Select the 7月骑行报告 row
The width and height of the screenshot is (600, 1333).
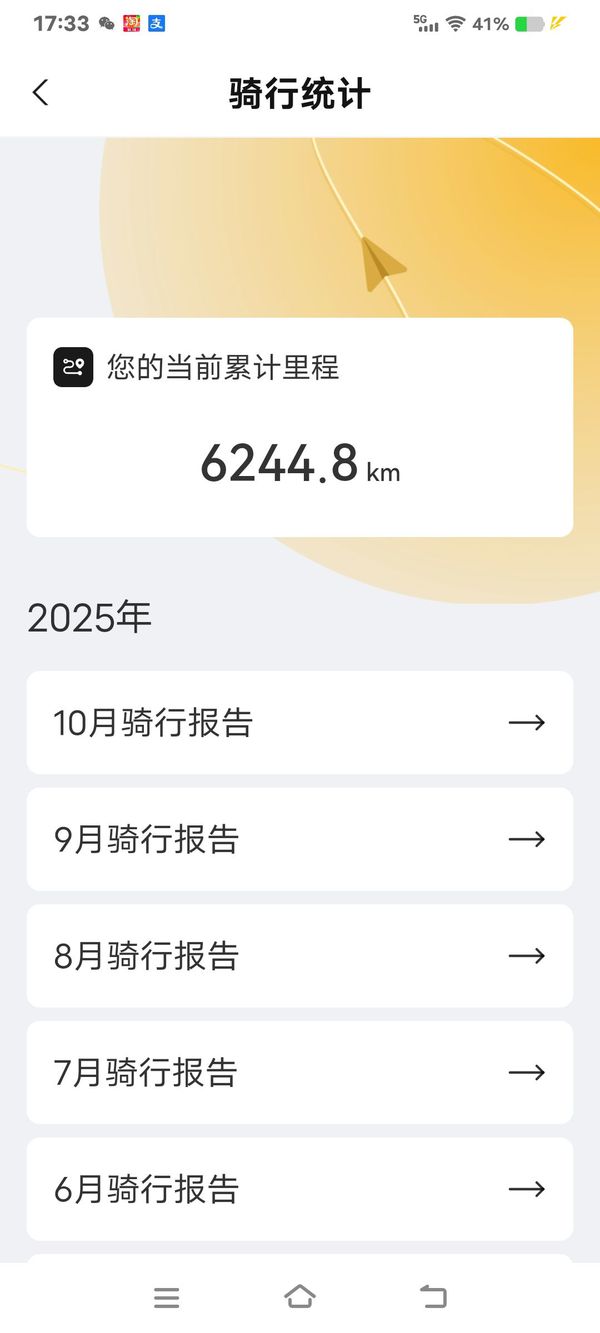(300, 1072)
